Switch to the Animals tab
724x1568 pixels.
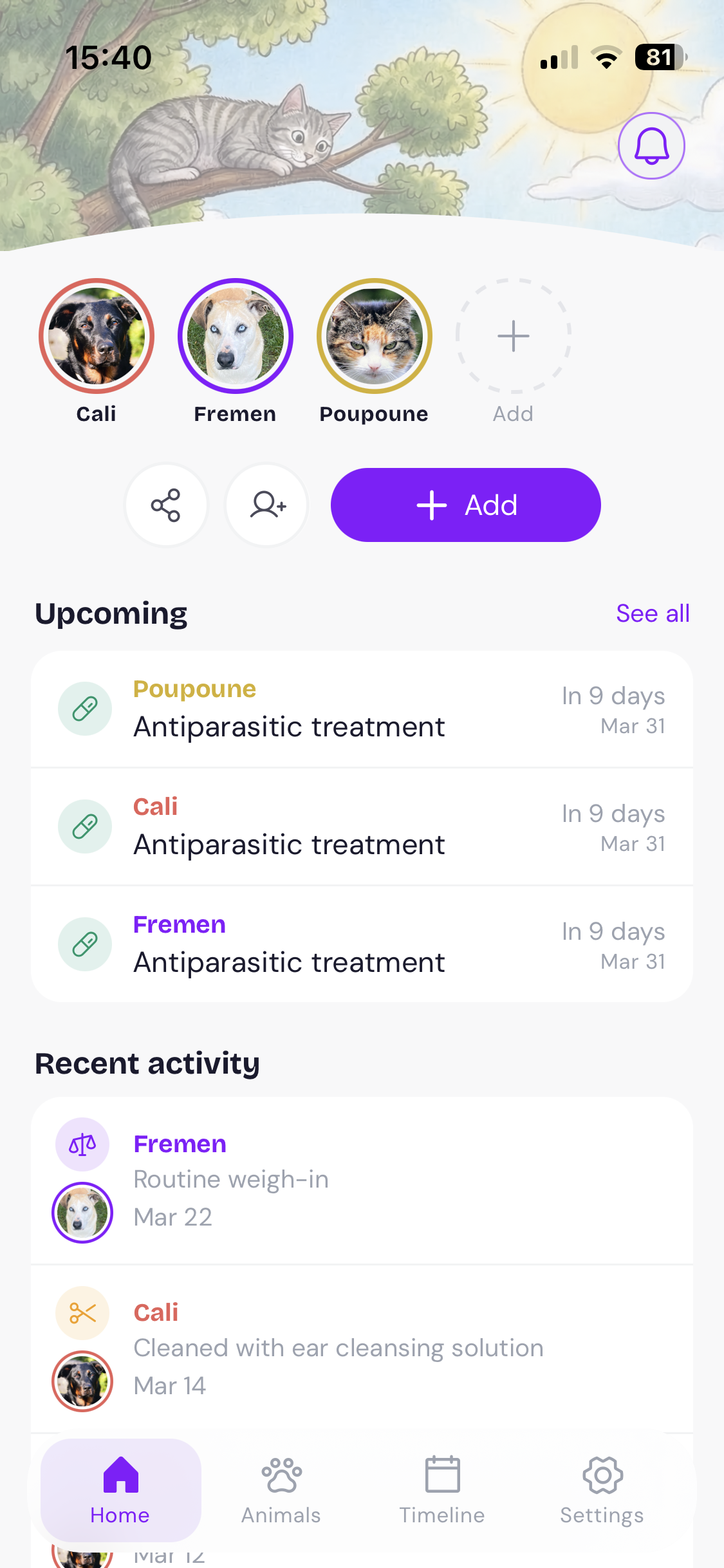click(281, 1489)
